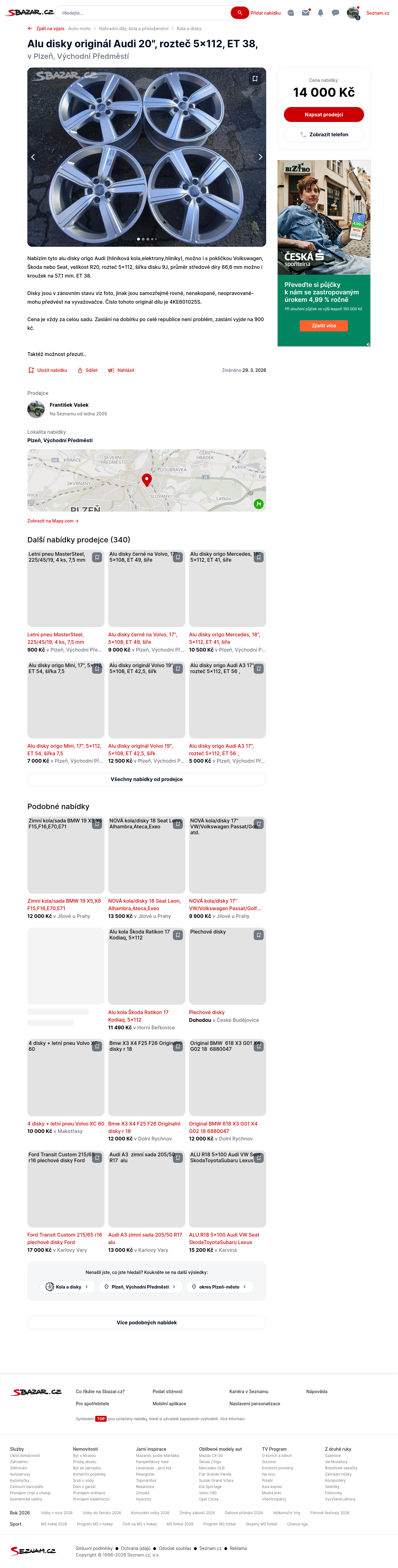
Task: Tap Napsat prodejci button
Action: coord(324,115)
